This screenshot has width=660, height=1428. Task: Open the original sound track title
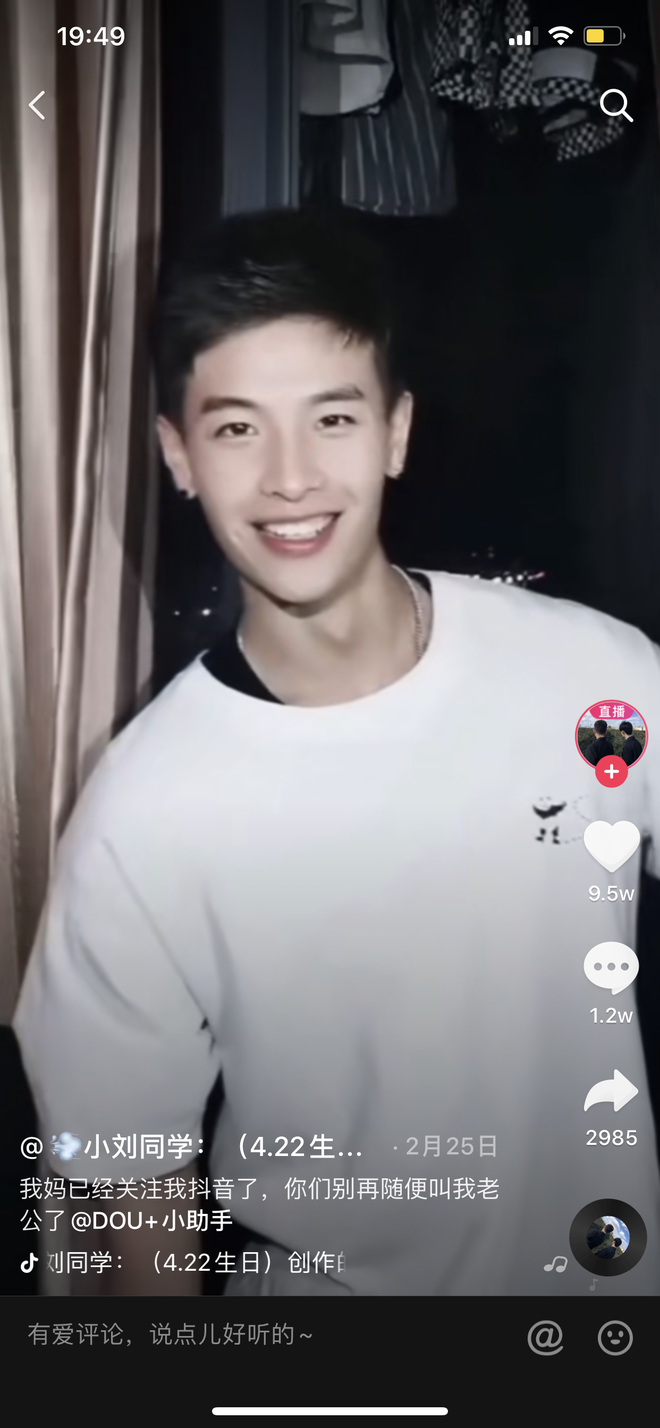[x=185, y=1262]
